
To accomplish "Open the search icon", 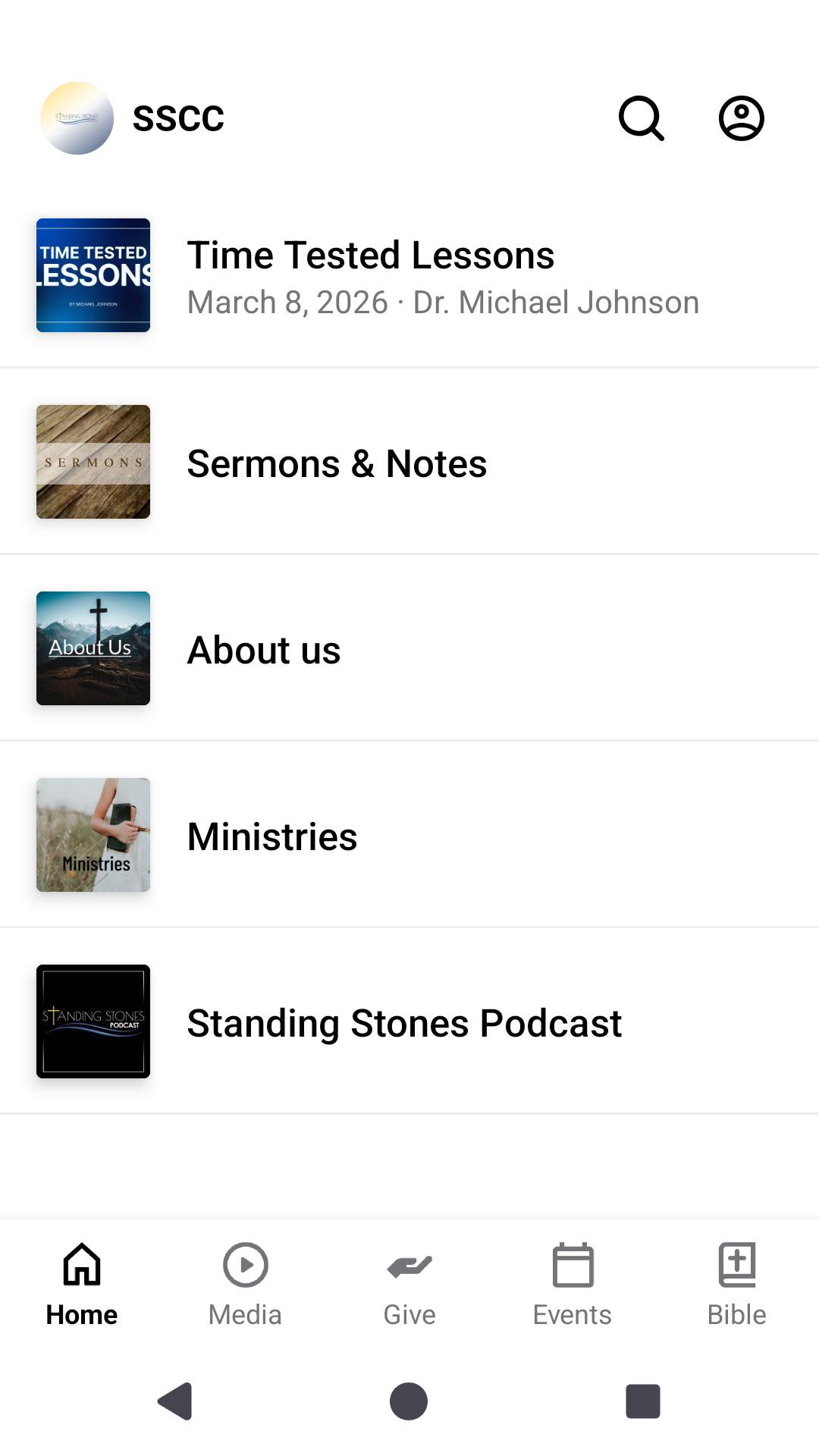I will pos(641,118).
